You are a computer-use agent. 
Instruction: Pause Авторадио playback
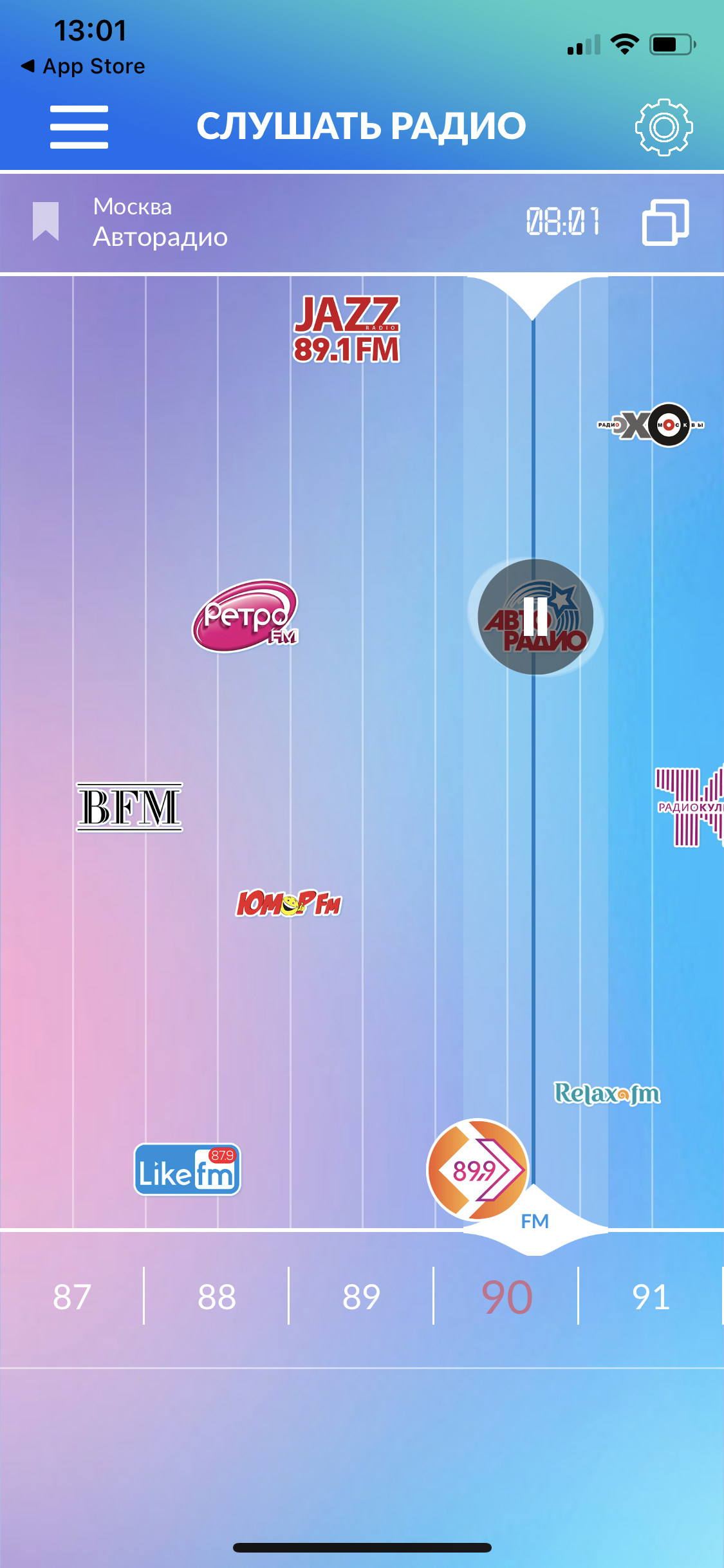coord(535,617)
